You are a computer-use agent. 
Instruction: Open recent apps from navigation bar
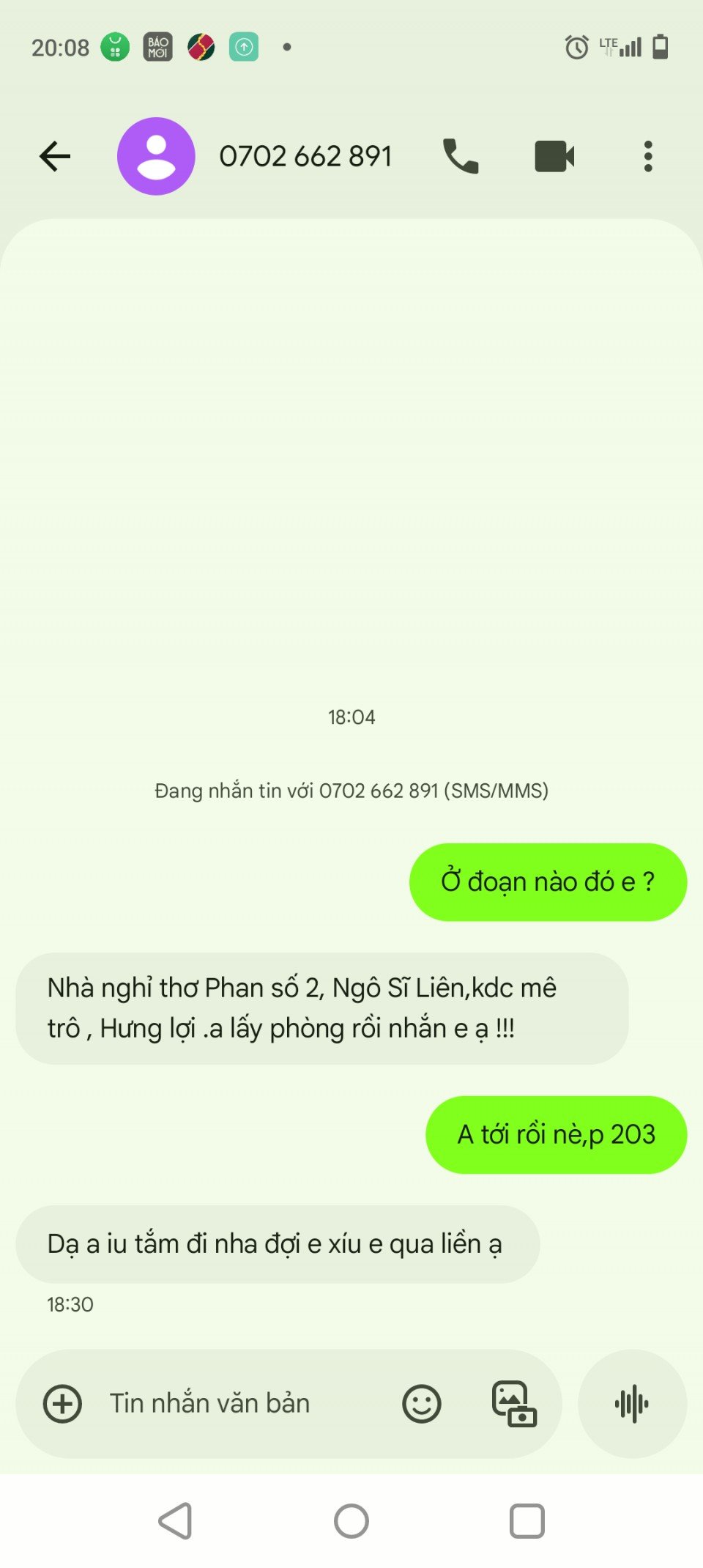(527, 1521)
